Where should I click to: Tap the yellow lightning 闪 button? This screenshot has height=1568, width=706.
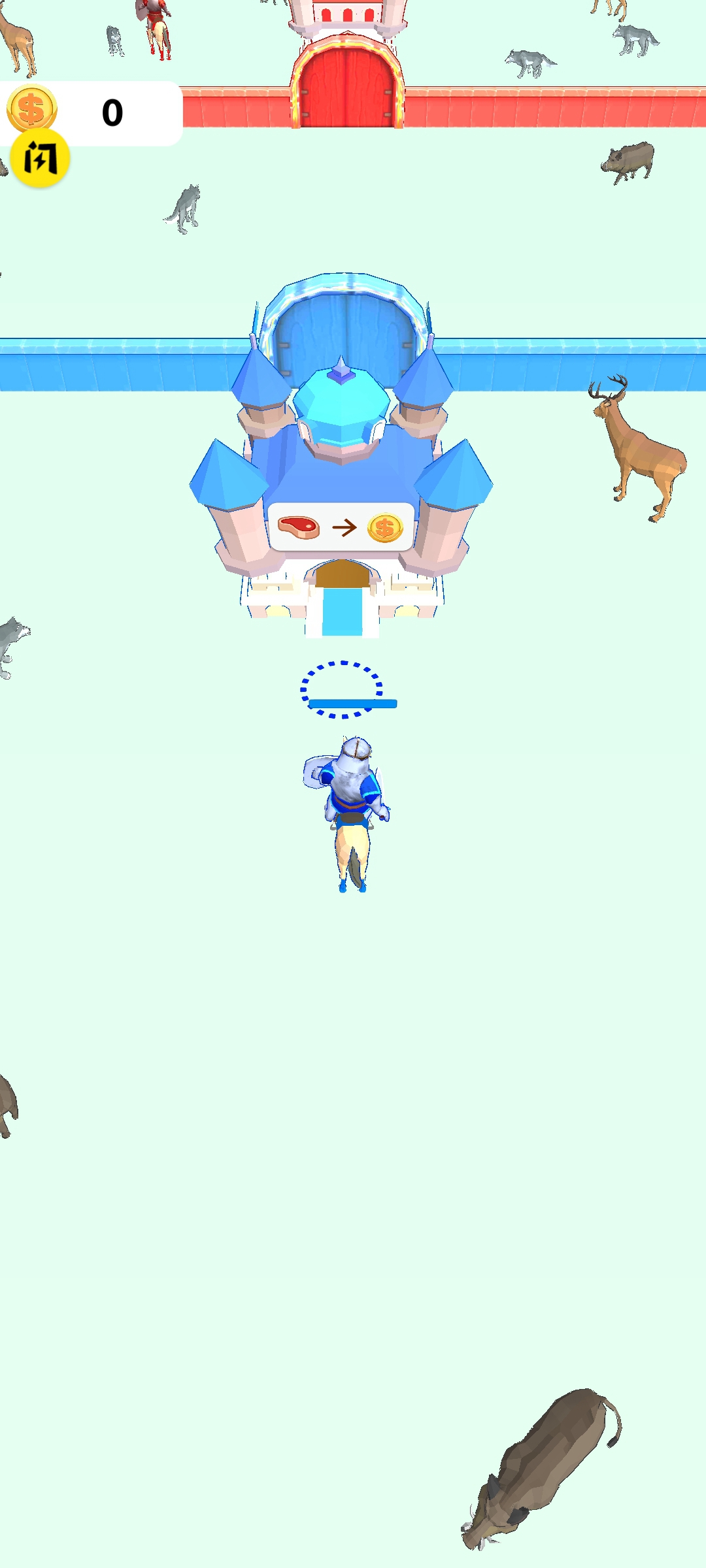tap(40, 158)
